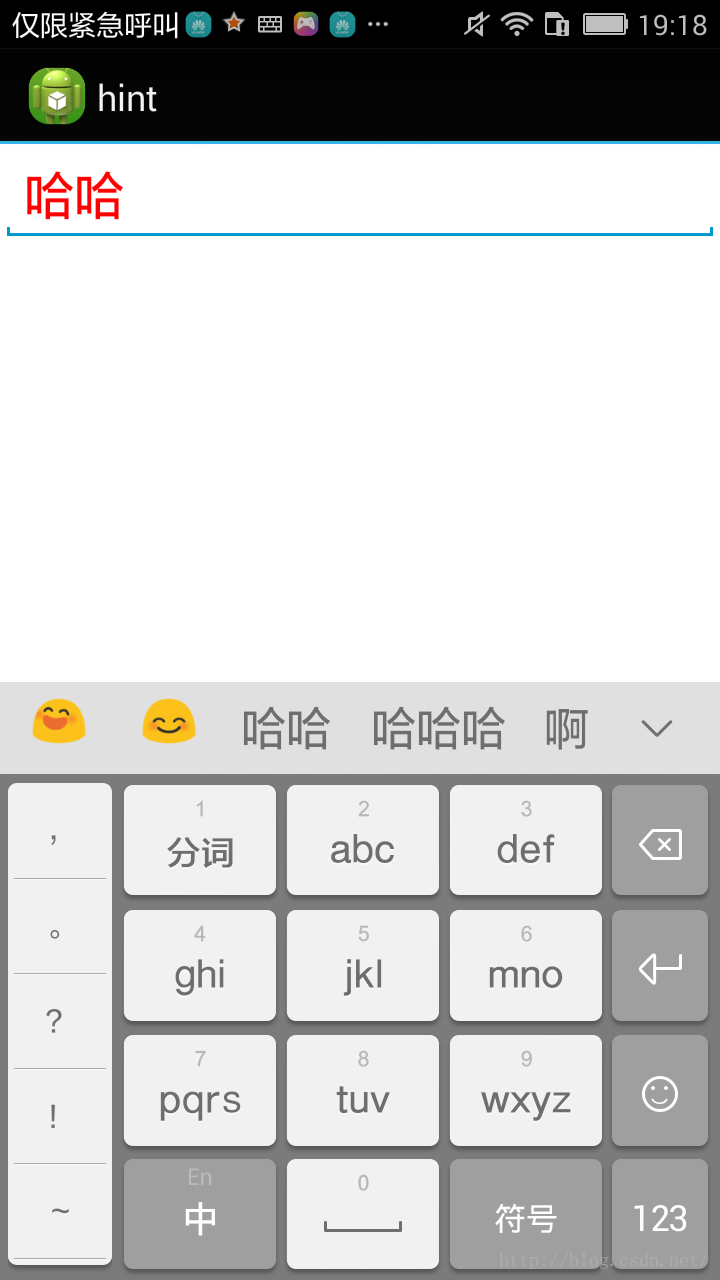Screen dimensions: 720x1280
Task: Insert a question mark from the punctuation column
Action: click(54, 1021)
